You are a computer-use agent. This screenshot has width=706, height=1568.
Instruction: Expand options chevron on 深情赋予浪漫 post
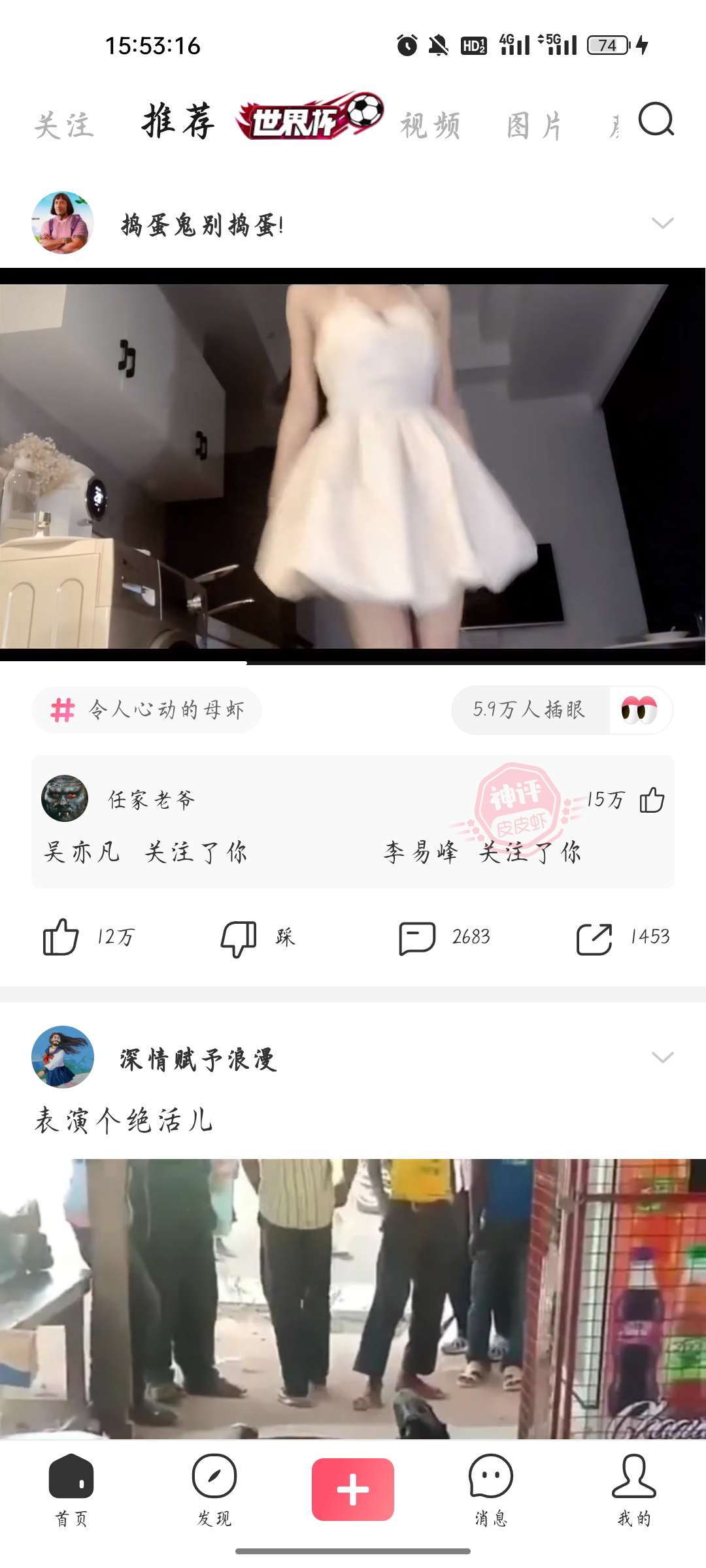coord(662,1058)
